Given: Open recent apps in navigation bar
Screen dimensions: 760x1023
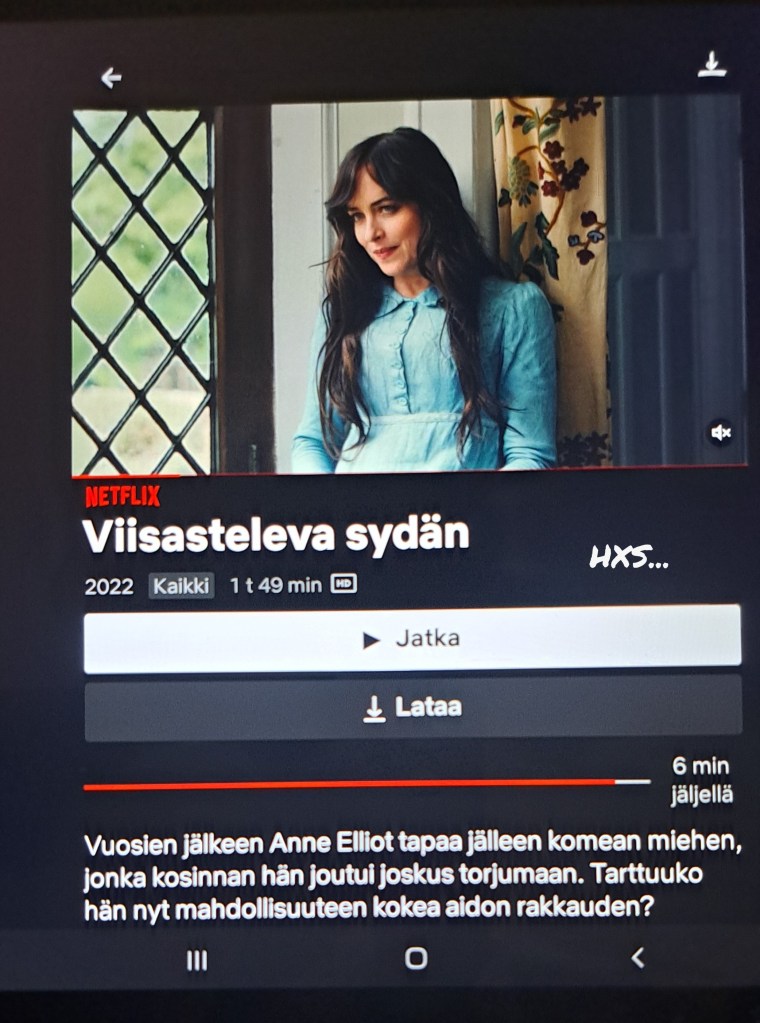Looking at the screenshot, I should [197, 960].
